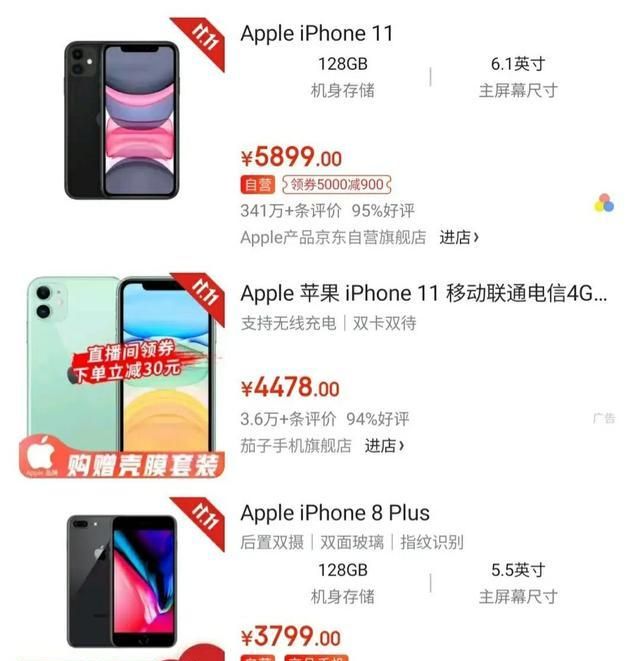Enter Apple产品京东自营旗舰店 via 进店
640x661 pixels.
(459, 237)
